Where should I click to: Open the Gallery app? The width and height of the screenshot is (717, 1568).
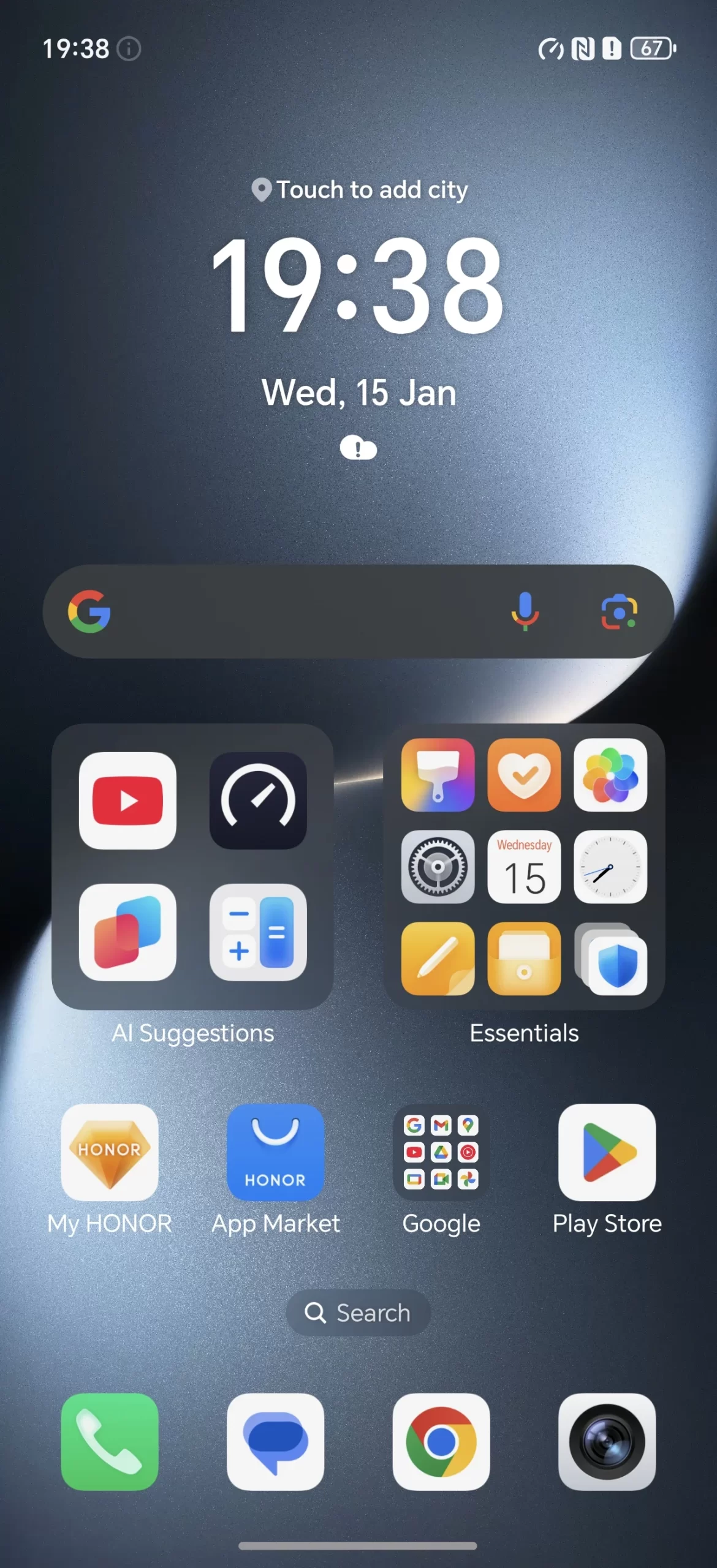[x=610, y=775]
